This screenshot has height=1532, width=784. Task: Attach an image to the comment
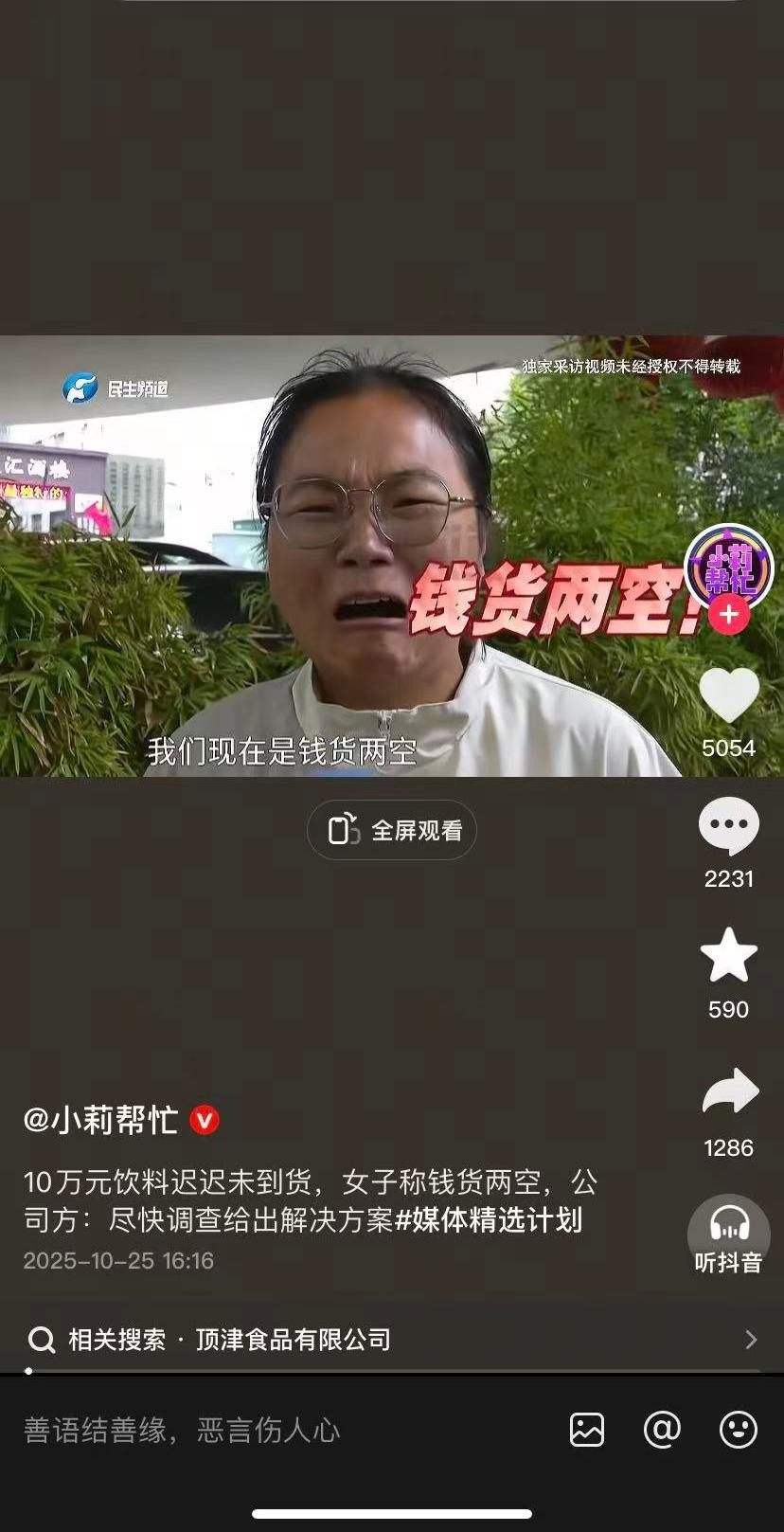click(x=587, y=1430)
